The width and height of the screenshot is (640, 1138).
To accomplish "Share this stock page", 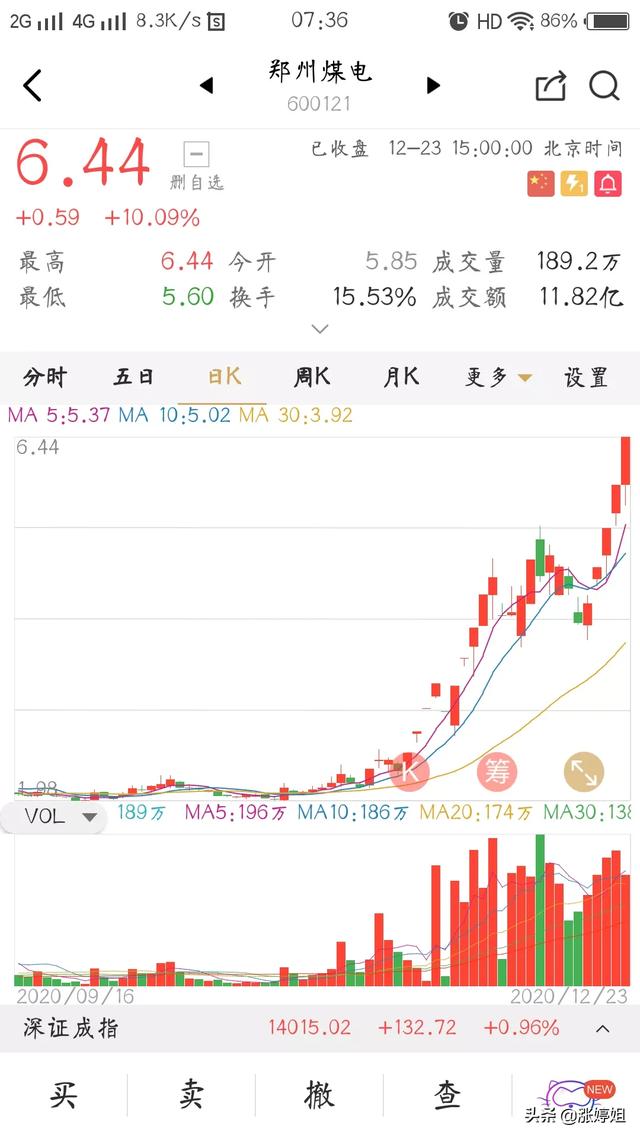I will [550, 86].
